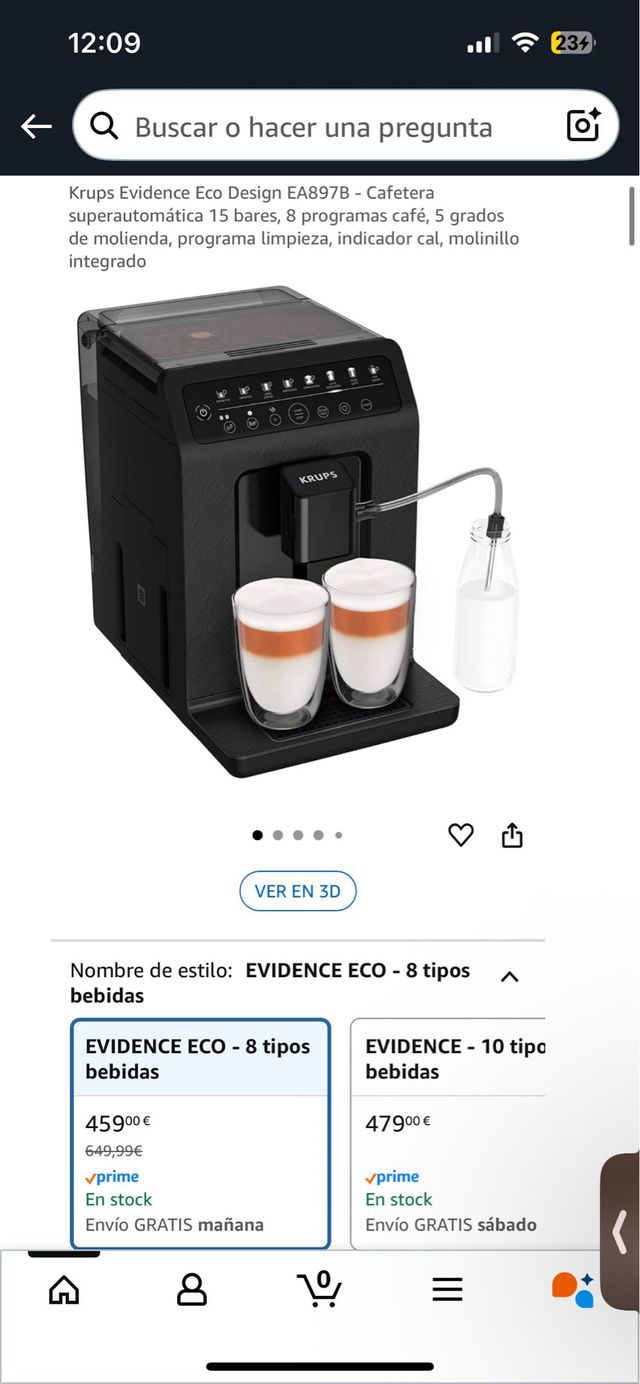Collapse the 'Nombre de estilo' section
This screenshot has width=640, height=1384.
509,976
